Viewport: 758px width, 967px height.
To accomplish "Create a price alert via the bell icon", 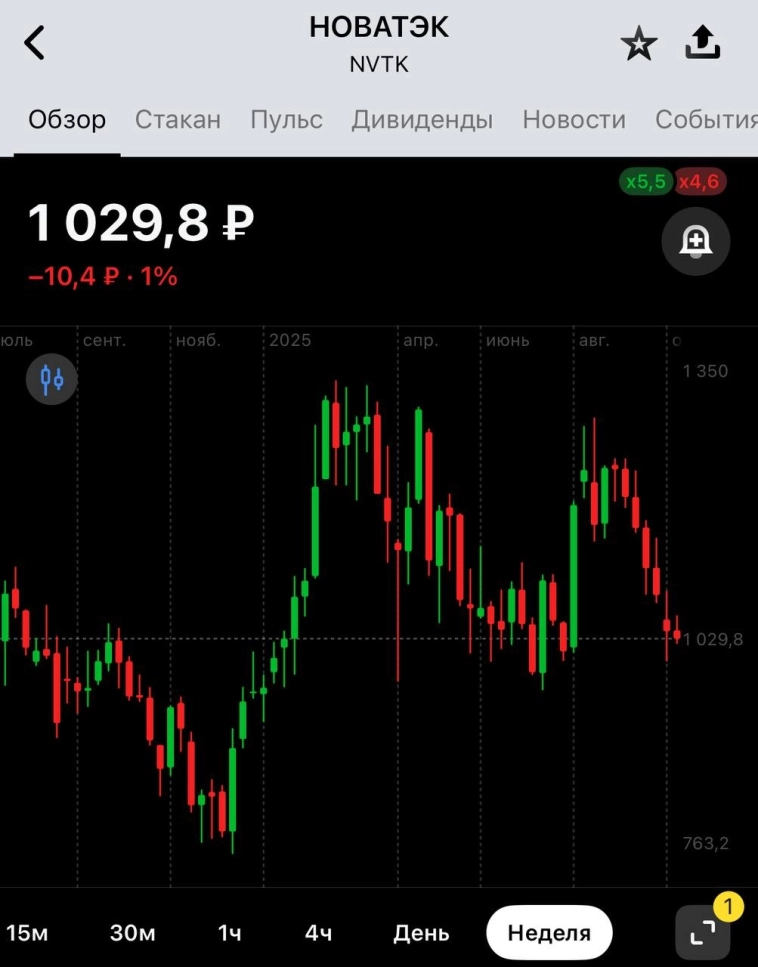I will pyautogui.click(x=696, y=241).
